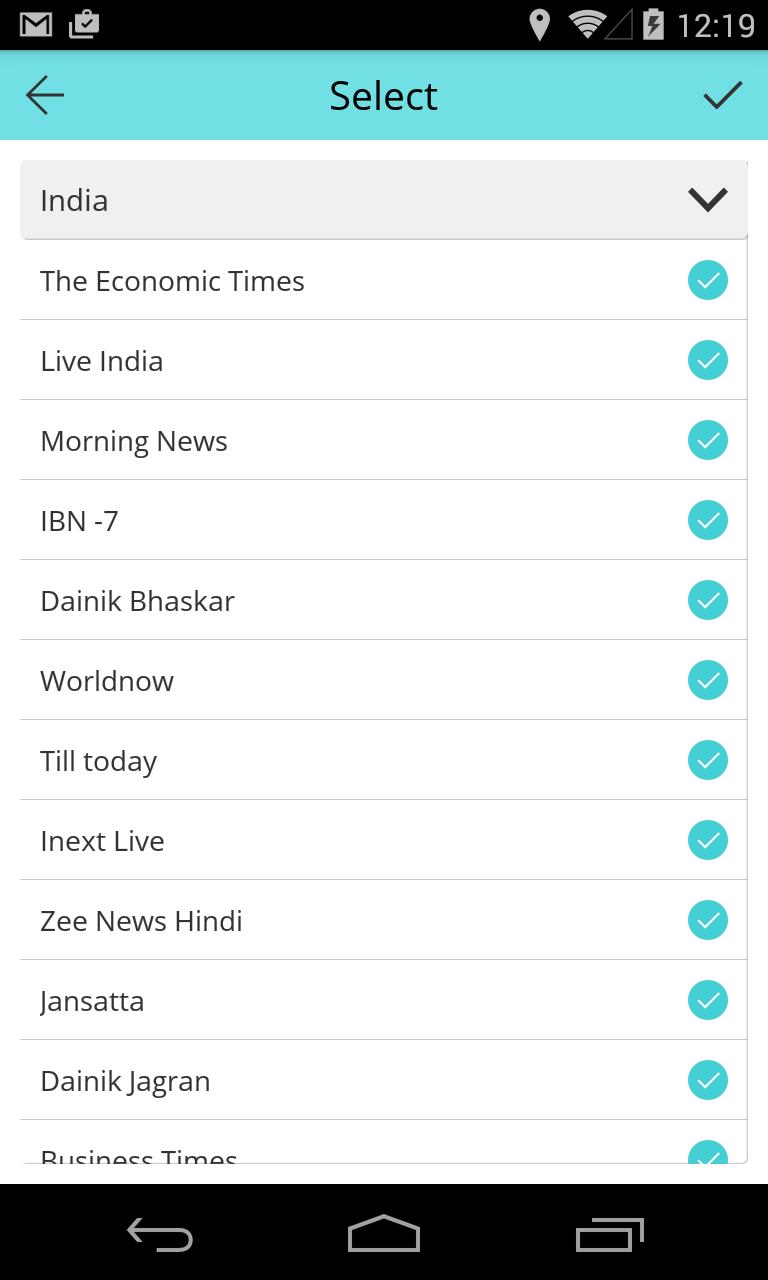Image resolution: width=768 pixels, height=1280 pixels.
Task: Tap the Wi-Fi icon in the status bar
Action: (587, 24)
